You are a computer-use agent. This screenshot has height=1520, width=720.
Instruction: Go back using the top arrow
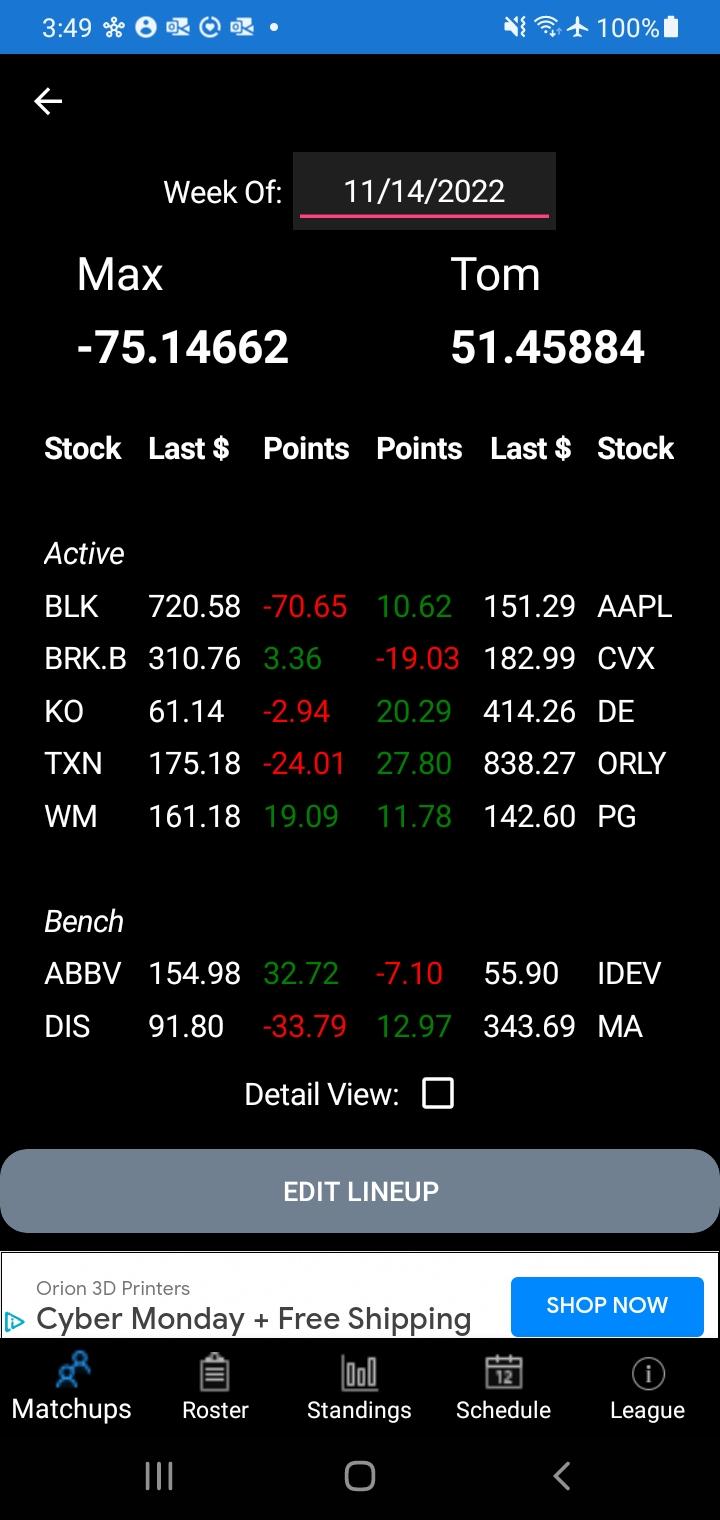tap(48, 101)
